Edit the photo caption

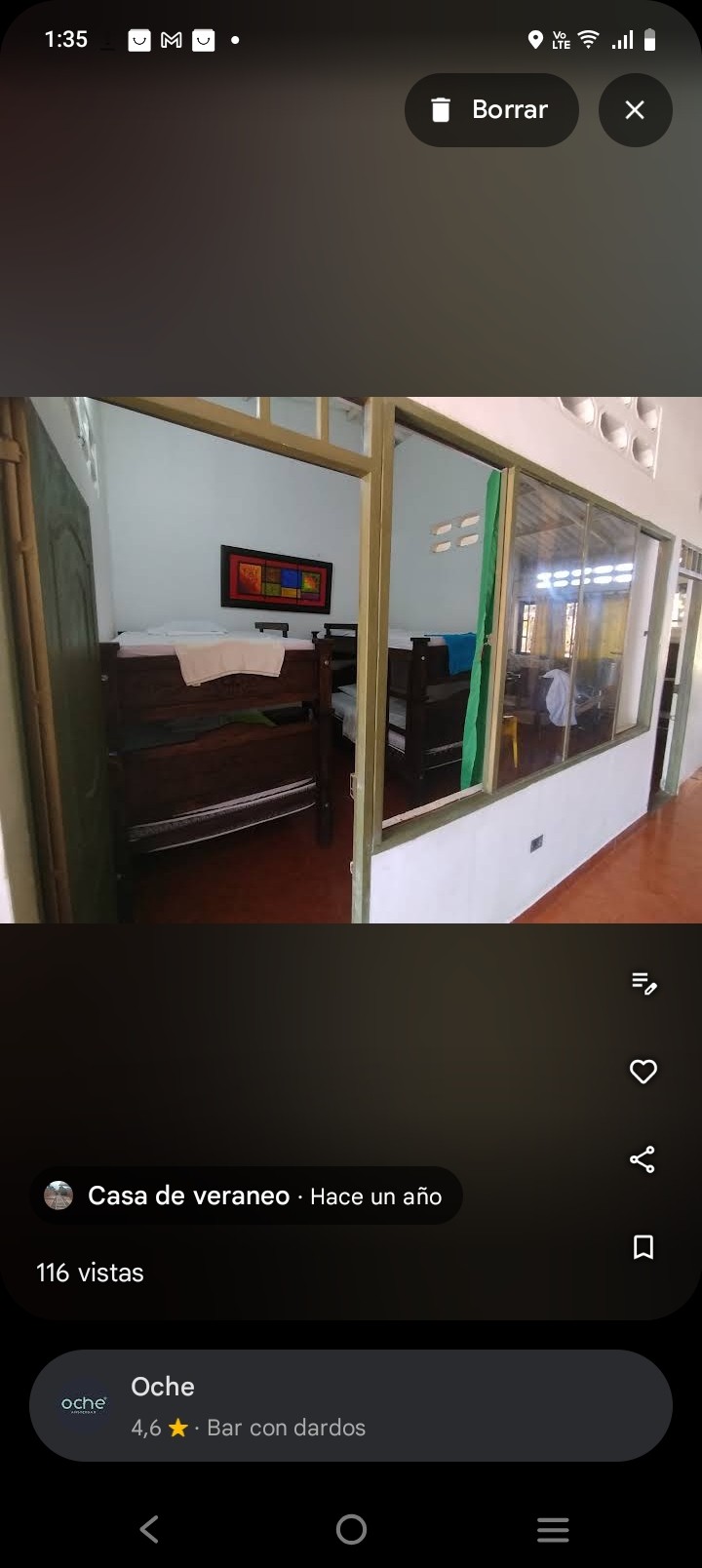tap(643, 983)
